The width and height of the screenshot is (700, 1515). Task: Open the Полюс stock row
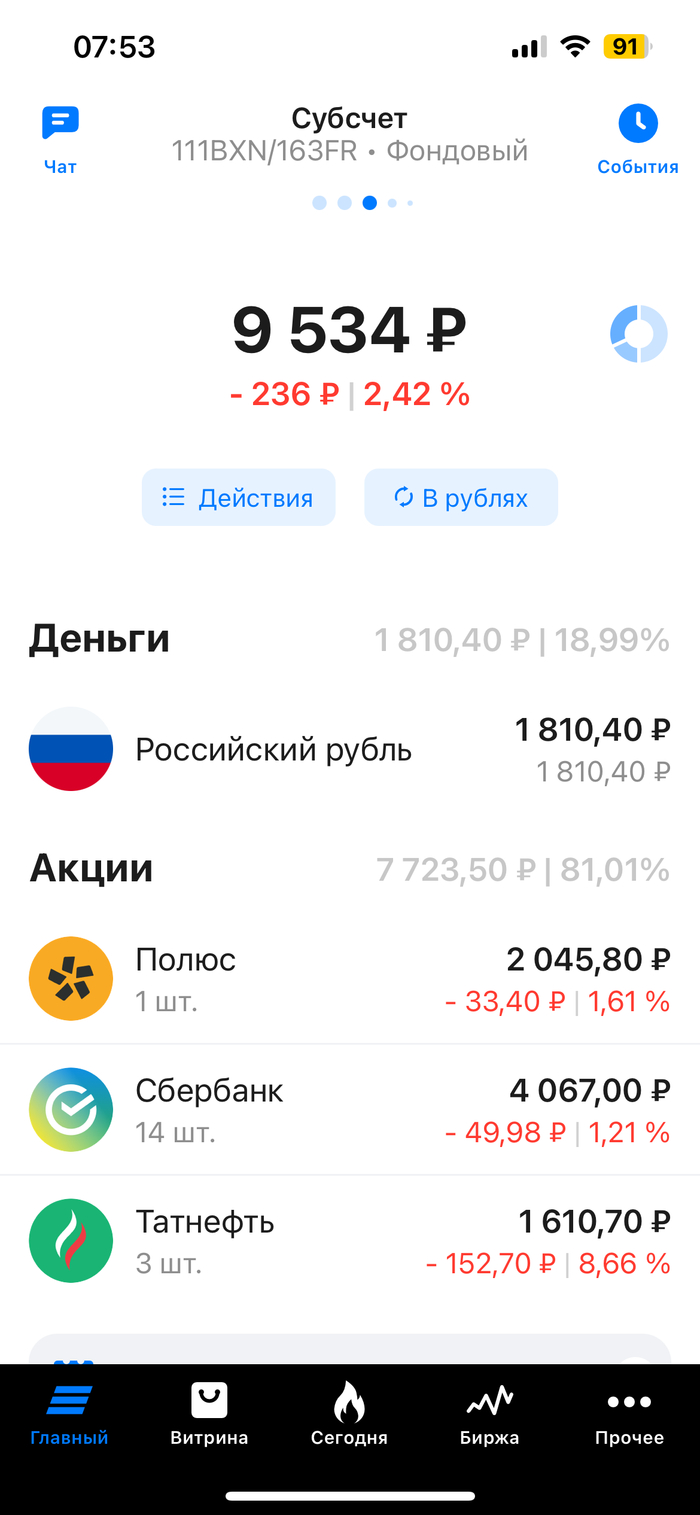[x=349, y=978]
